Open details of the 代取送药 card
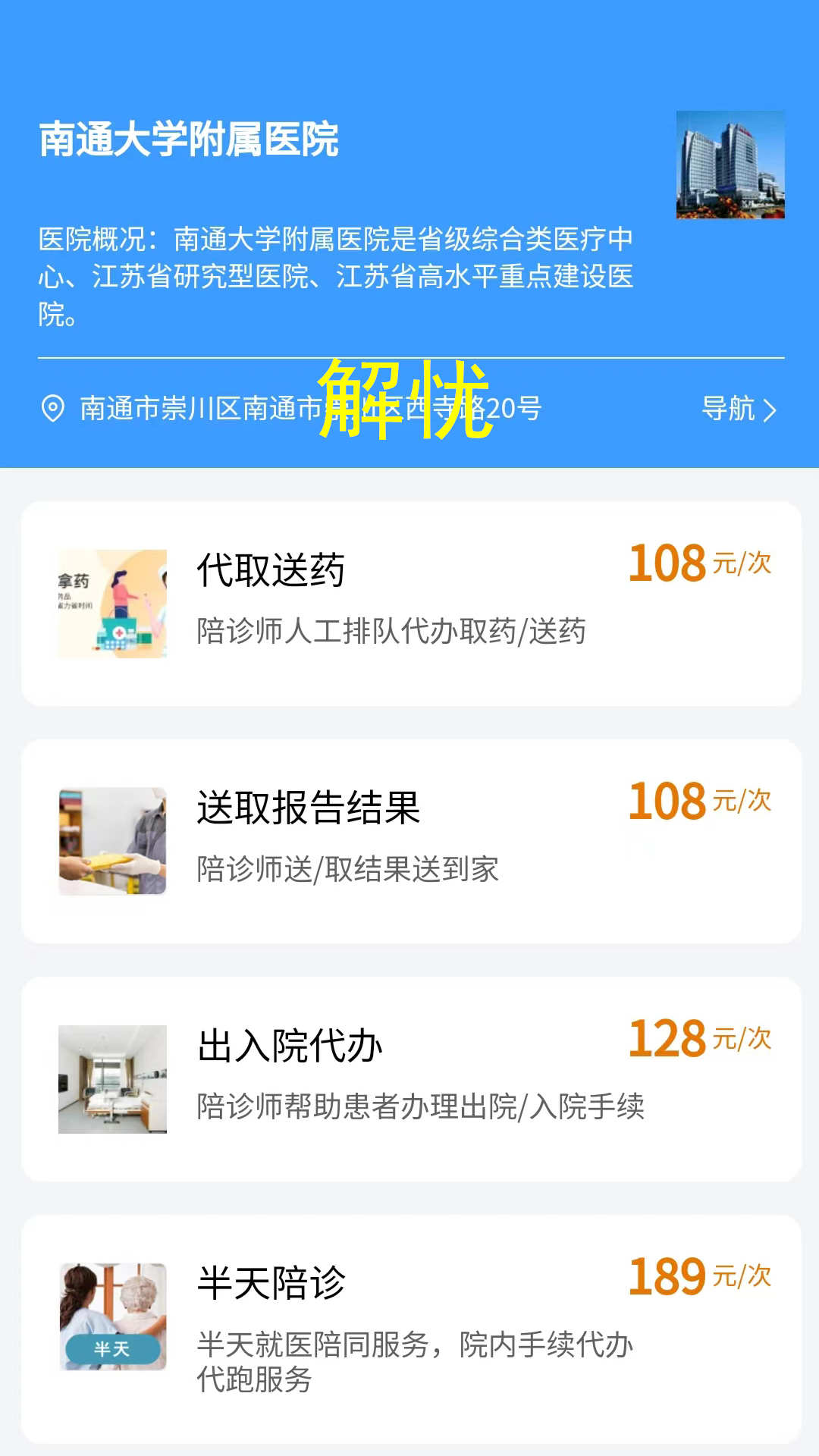 pyautogui.click(x=409, y=601)
